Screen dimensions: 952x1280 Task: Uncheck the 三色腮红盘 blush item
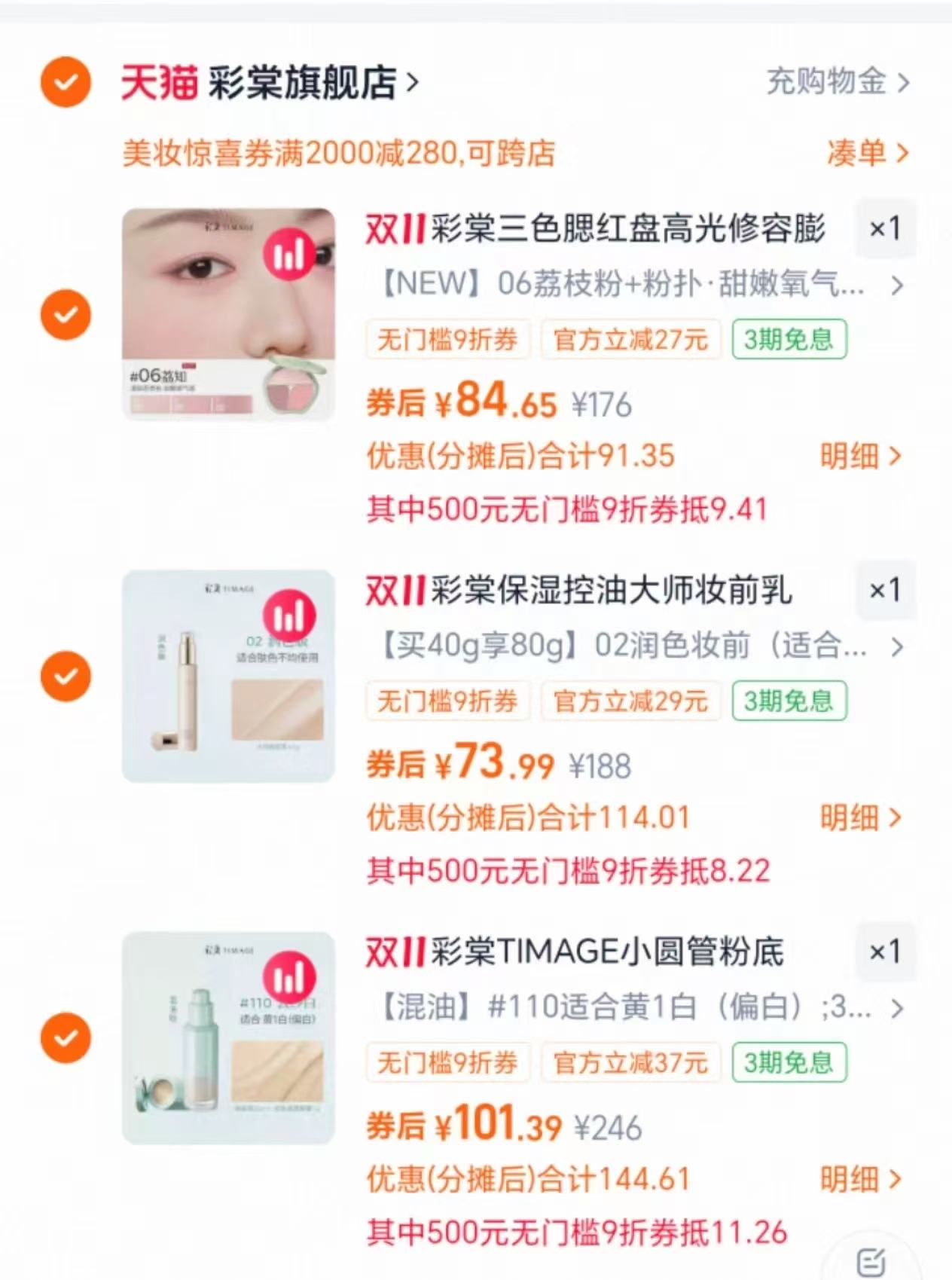tap(66, 313)
